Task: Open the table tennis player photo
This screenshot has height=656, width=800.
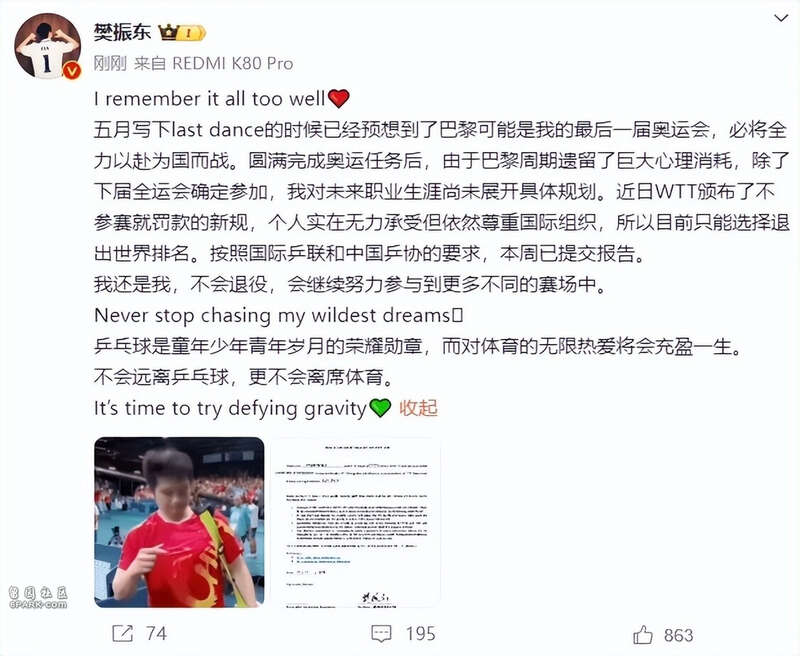Action: click(x=179, y=521)
